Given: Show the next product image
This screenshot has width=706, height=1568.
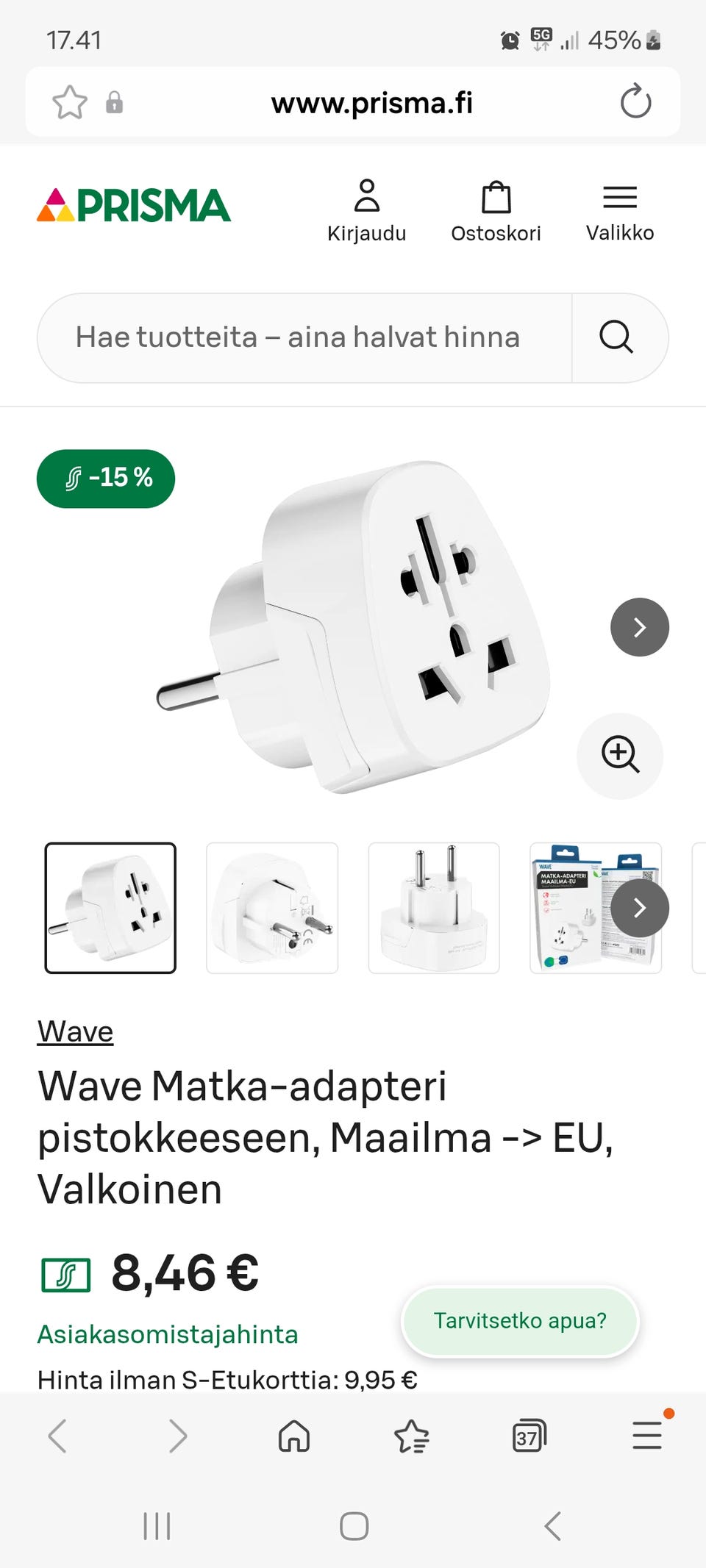Looking at the screenshot, I should pyautogui.click(x=640, y=627).
